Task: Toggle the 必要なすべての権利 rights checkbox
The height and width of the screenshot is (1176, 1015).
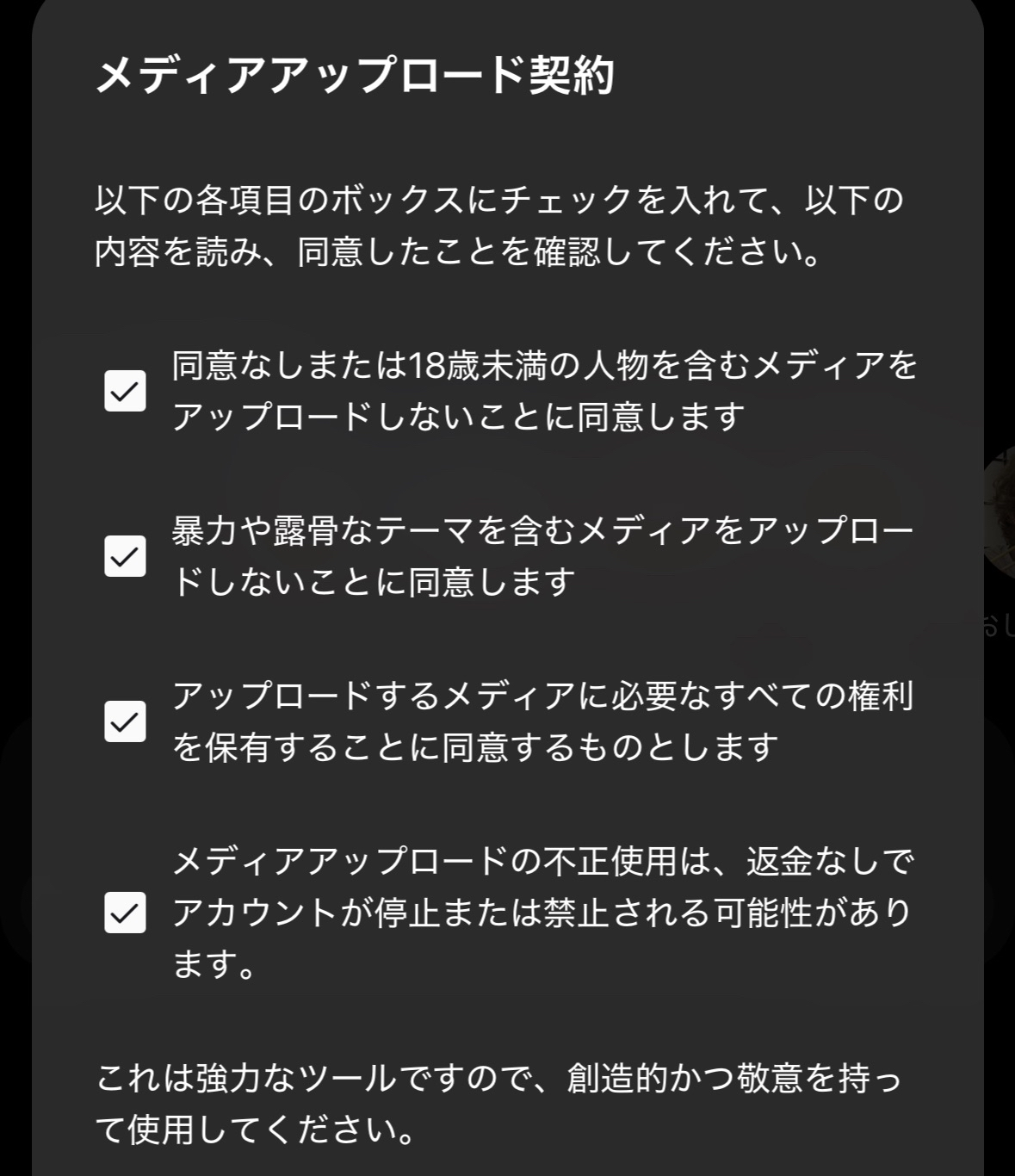Action: (125, 721)
